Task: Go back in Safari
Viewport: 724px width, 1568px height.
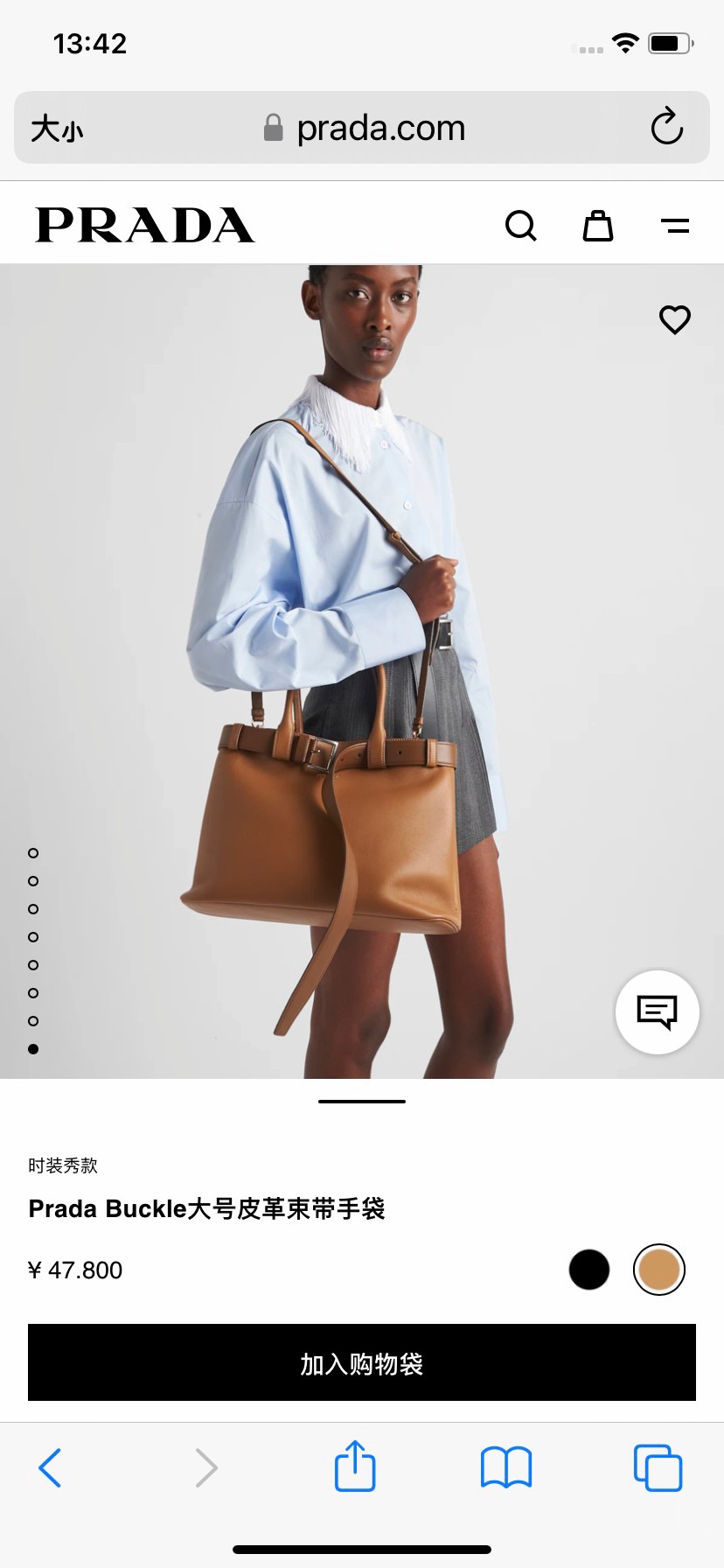Action: click(51, 1467)
